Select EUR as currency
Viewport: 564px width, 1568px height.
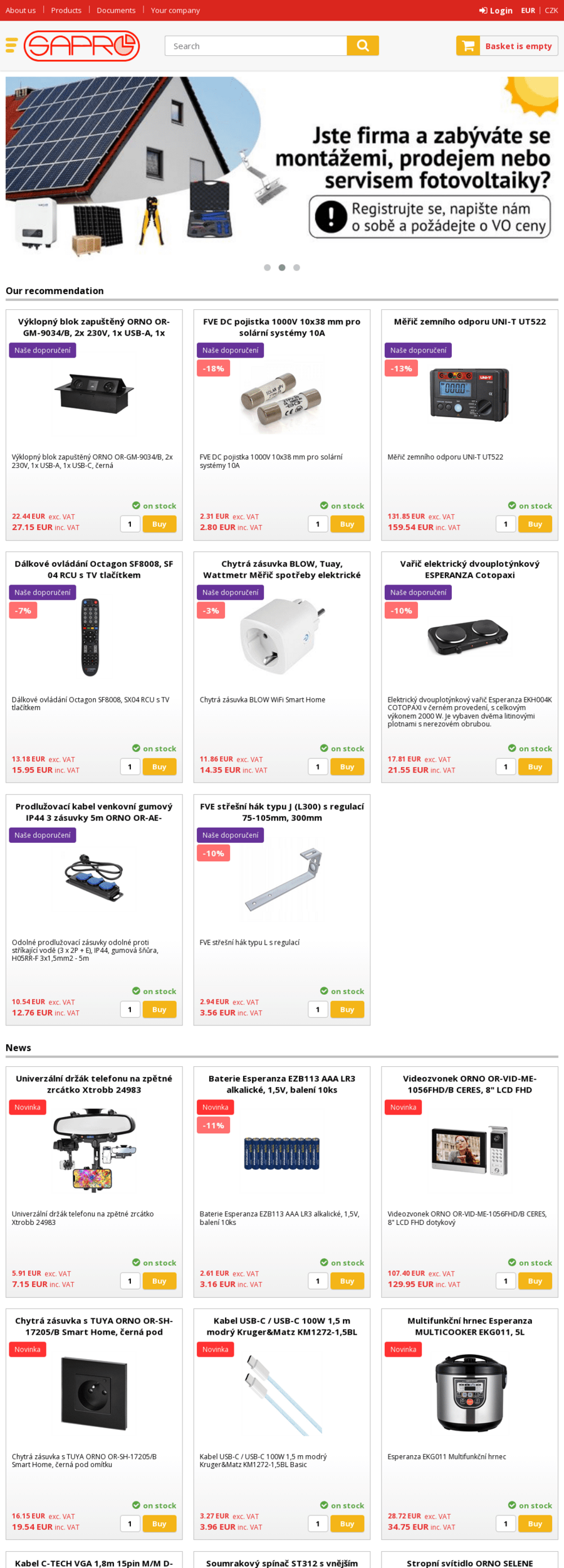528,10
